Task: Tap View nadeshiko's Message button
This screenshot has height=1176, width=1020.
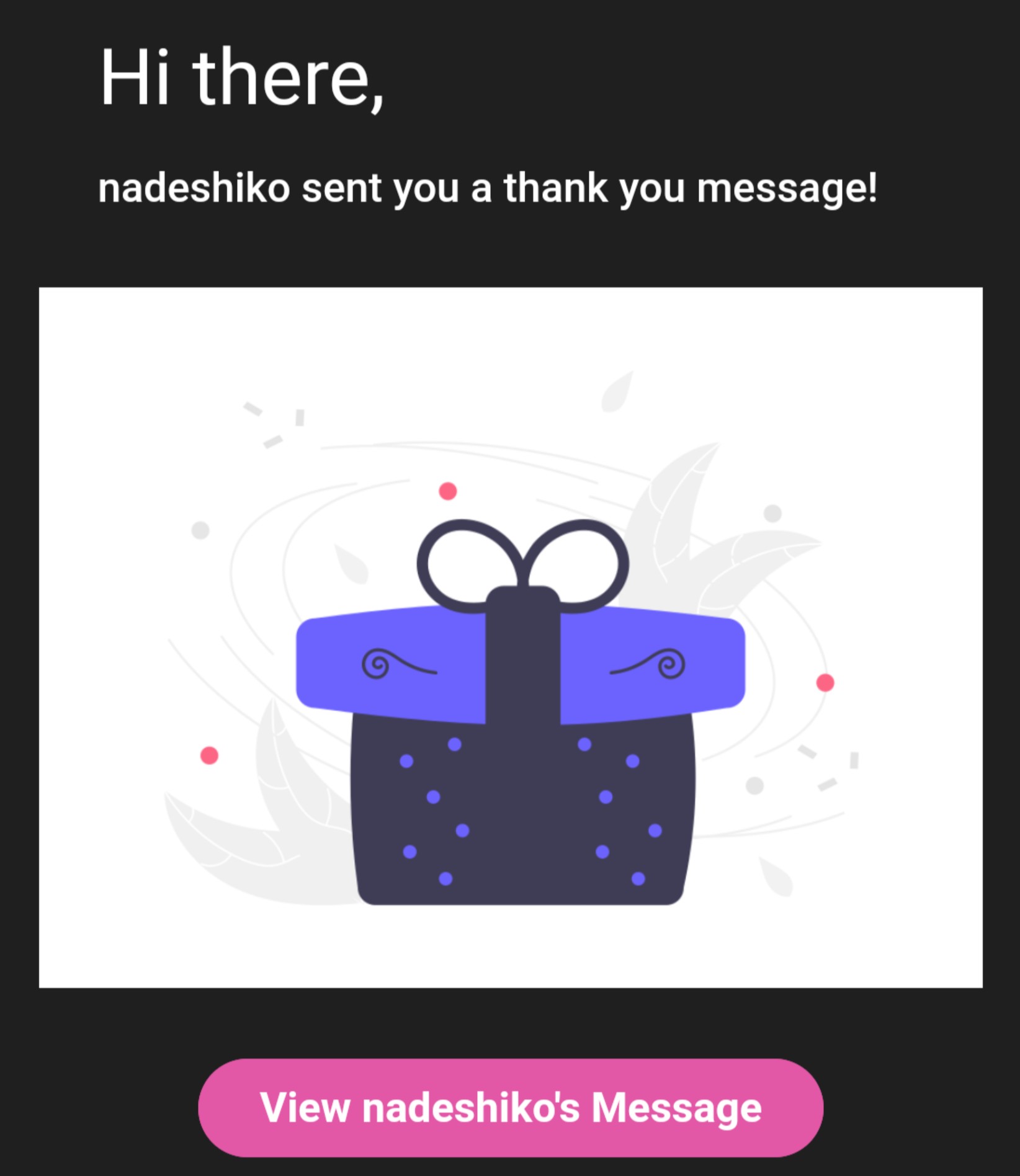Action: pyautogui.click(x=510, y=1107)
